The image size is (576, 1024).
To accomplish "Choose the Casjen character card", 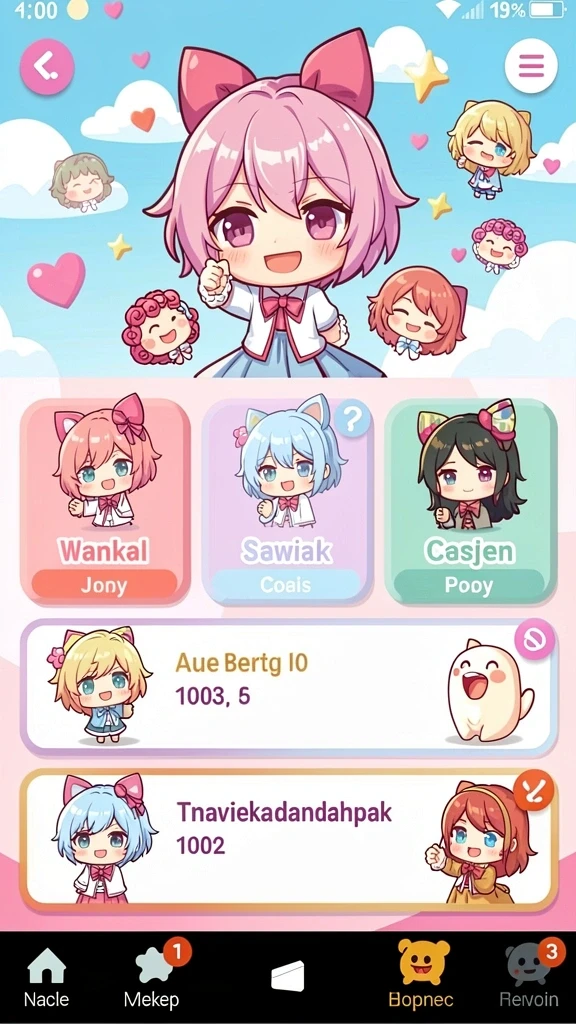I will [x=470, y=502].
